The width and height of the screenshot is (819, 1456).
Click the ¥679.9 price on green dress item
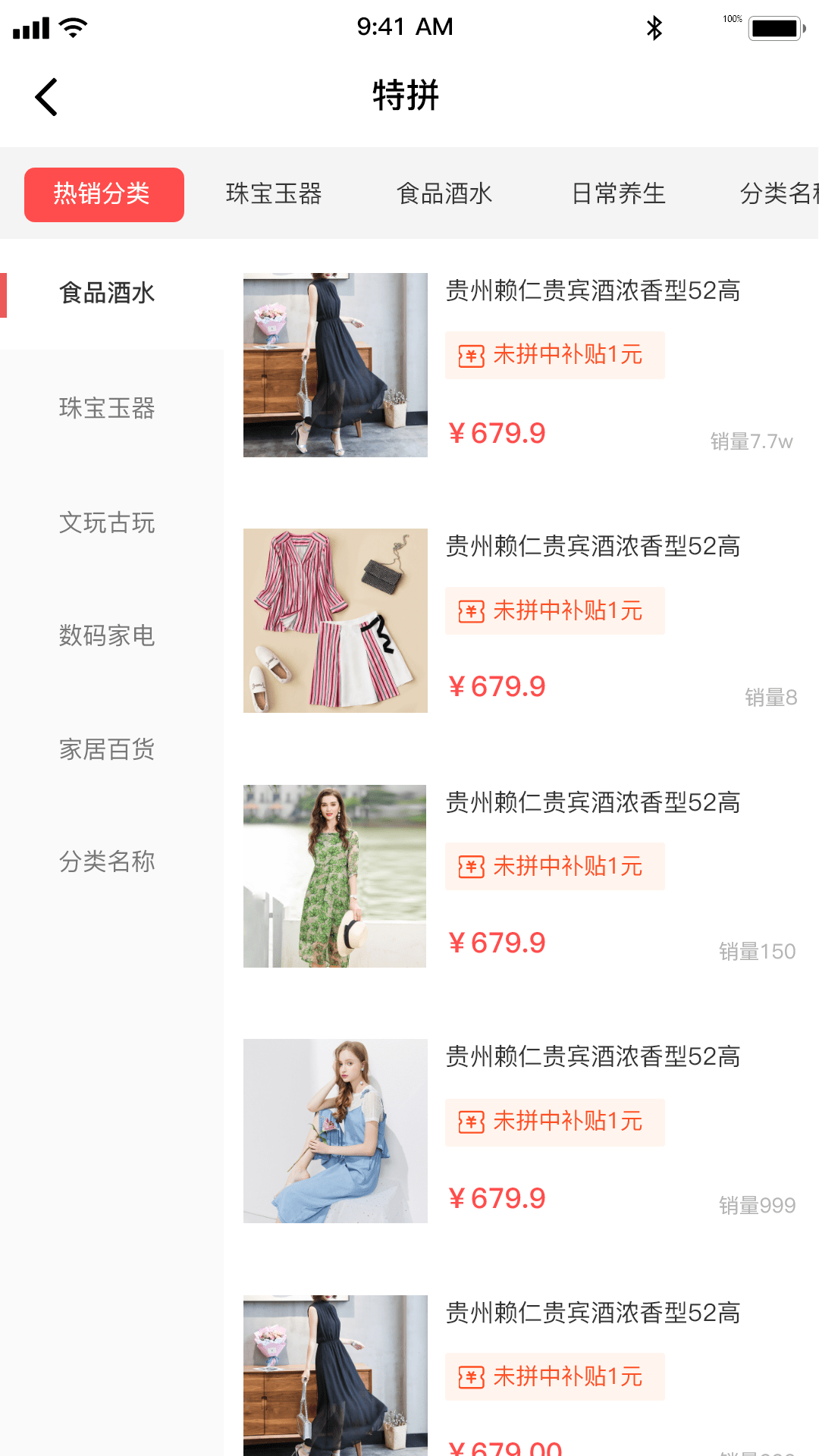click(497, 942)
